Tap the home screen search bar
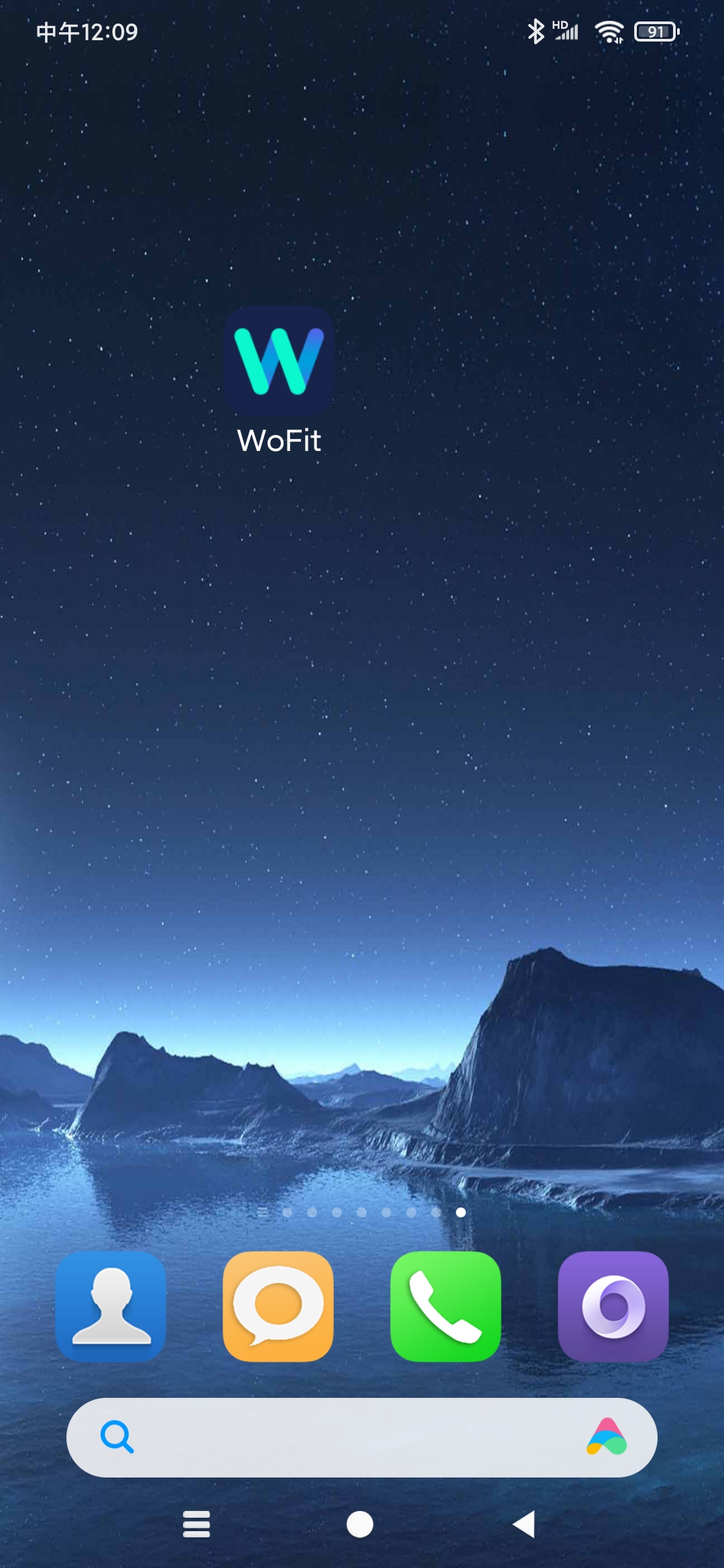The height and width of the screenshot is (1568, 724). pyautogui.click(x=349, y=1437)
